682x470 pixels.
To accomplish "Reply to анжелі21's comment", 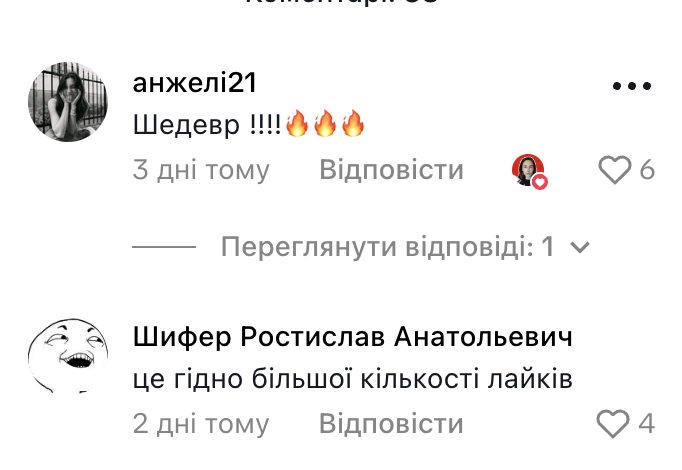I will pyautogui.click(x=391, y=171).
